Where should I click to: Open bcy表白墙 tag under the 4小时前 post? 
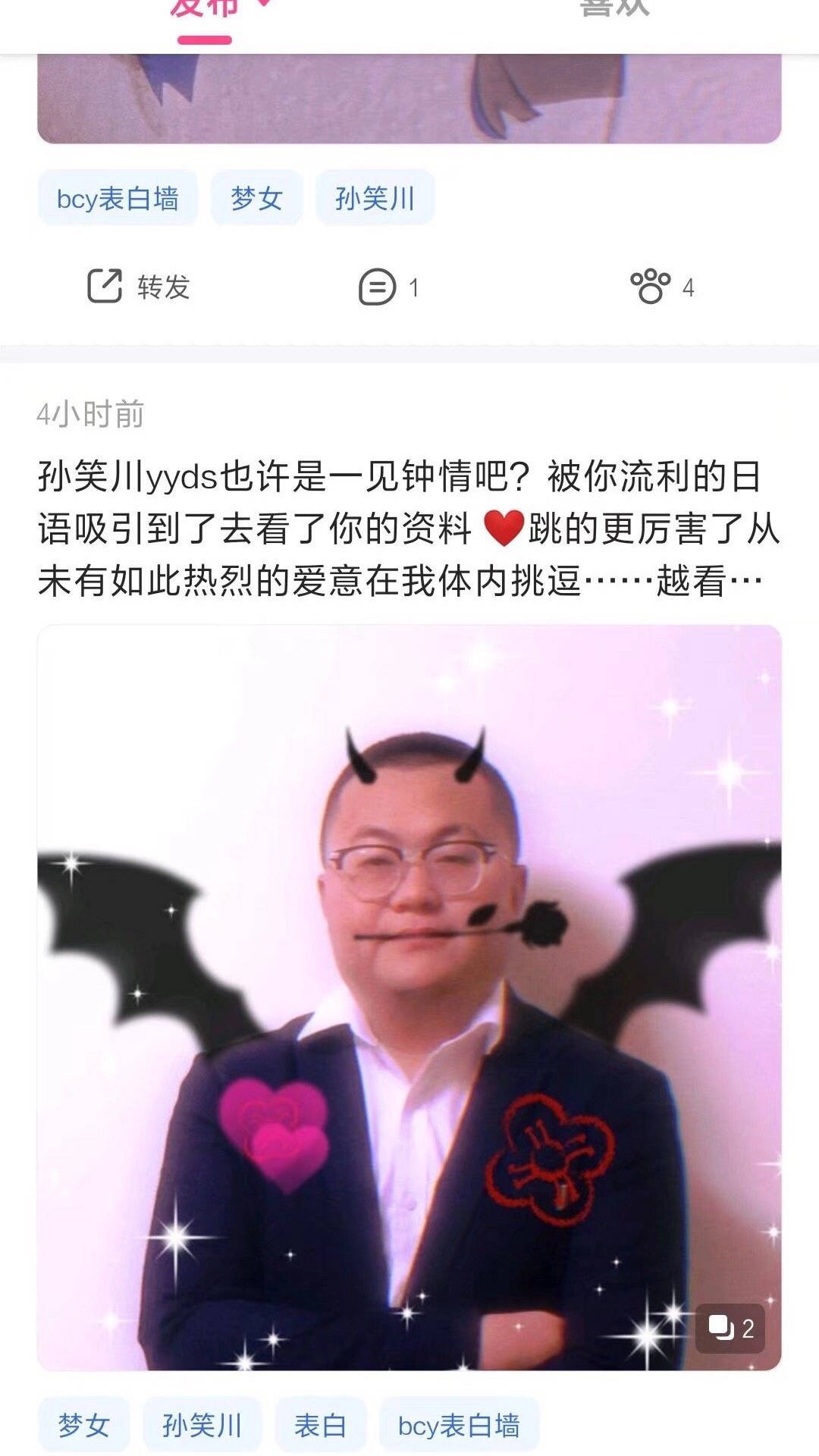(459, 1426)
